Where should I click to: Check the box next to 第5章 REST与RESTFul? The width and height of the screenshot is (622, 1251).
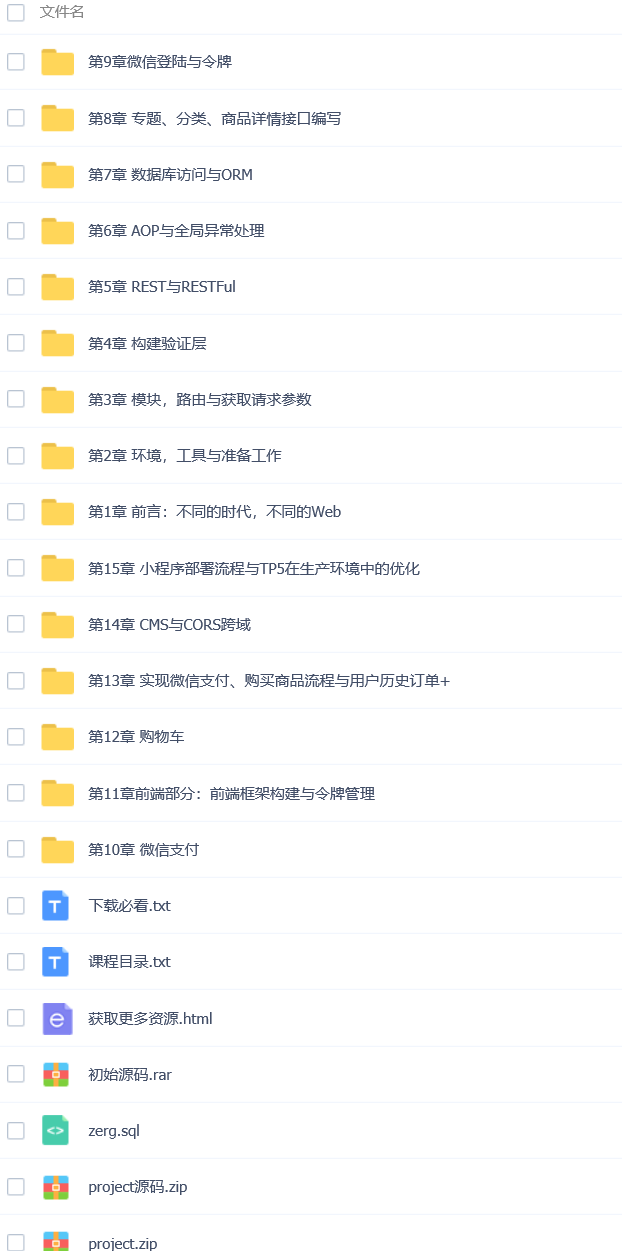pos(16,286)
